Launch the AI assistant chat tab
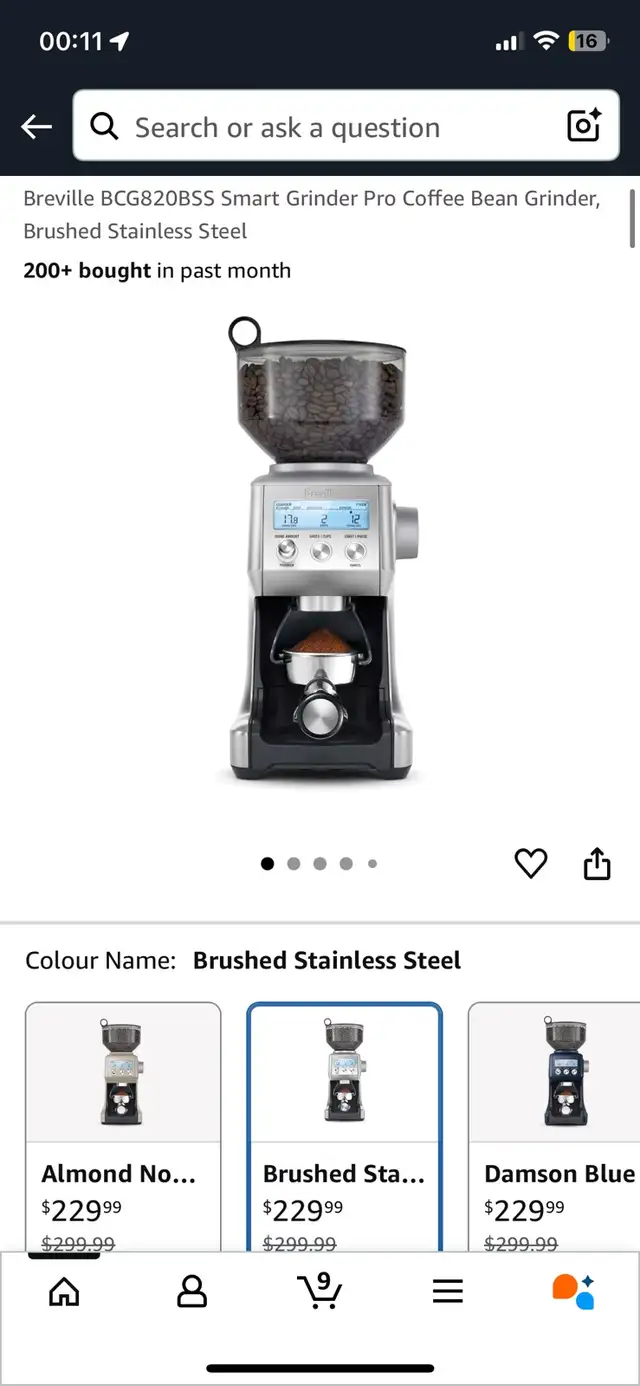Viewport: 640px width, 1386px height. (574, 1291)
